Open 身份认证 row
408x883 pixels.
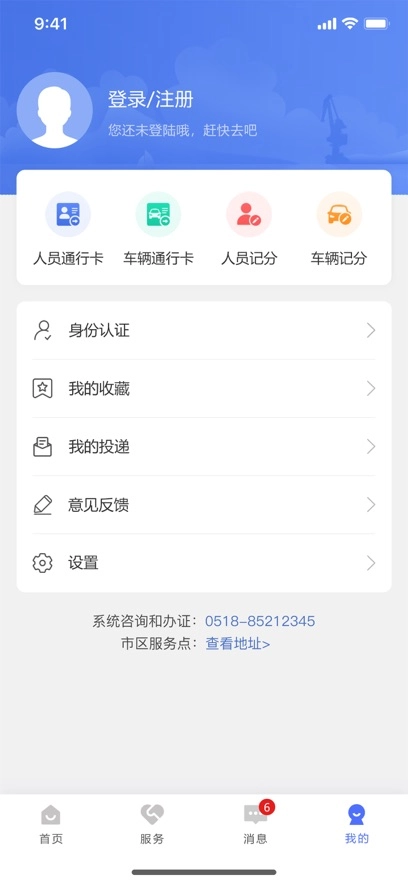(204, 331)
